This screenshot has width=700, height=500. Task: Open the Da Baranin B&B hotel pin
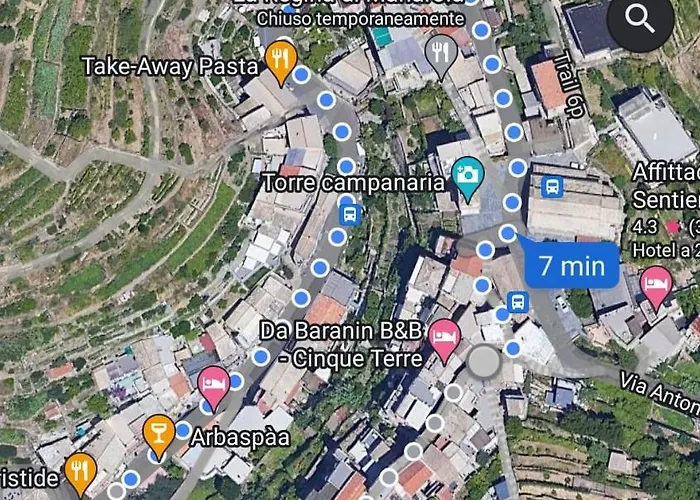pyautogui.click(x=444, y=338)
